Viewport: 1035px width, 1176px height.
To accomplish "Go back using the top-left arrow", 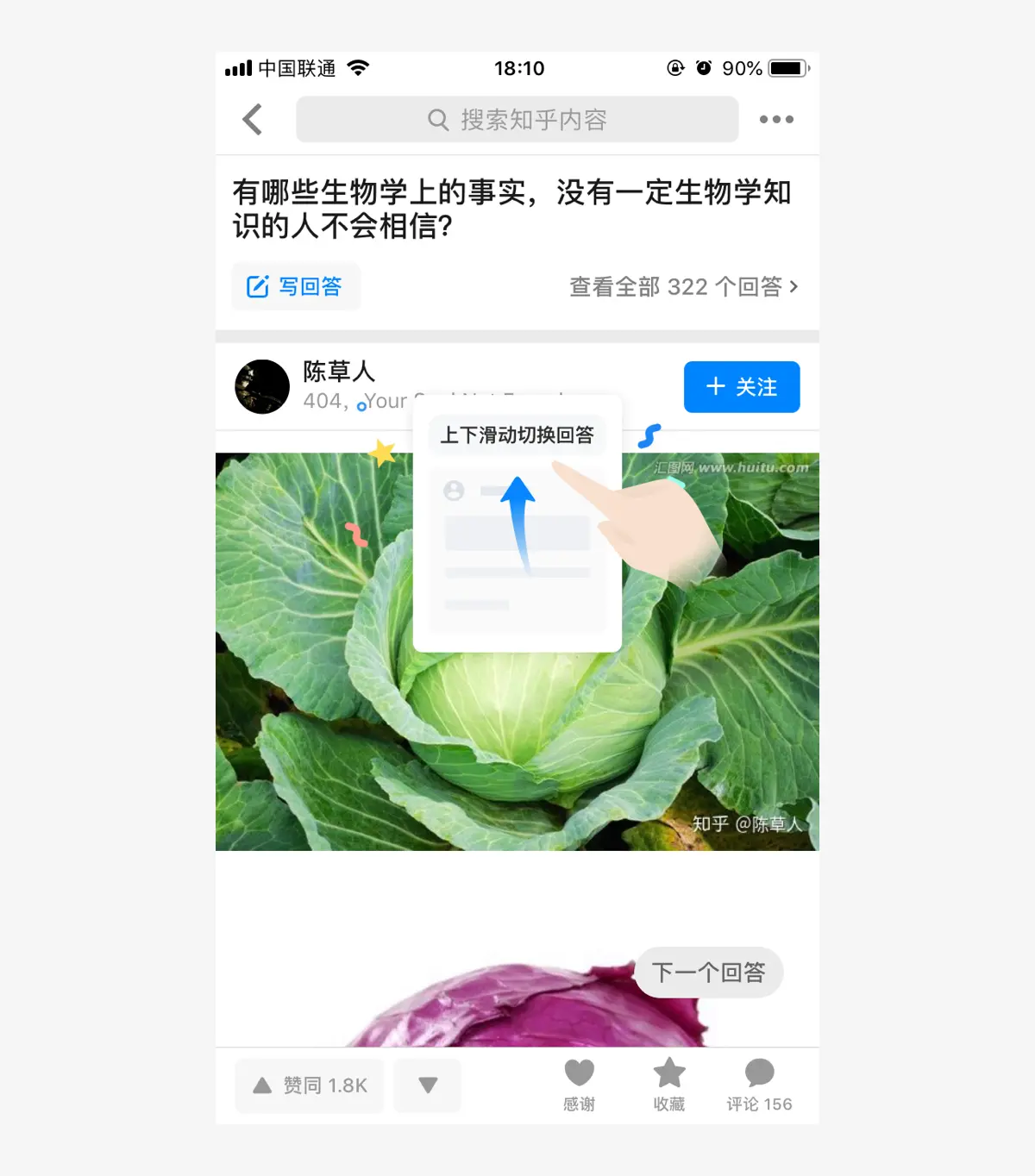I will point(252,120).
